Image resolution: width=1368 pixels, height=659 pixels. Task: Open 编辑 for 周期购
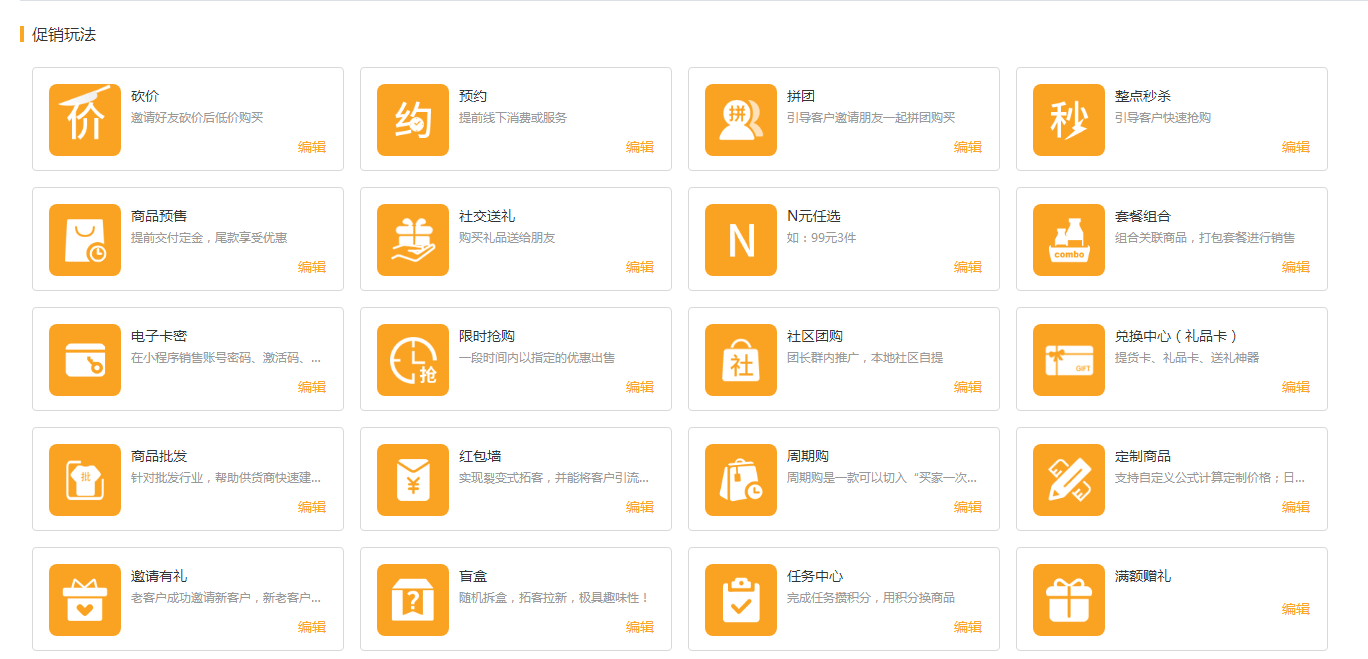point(968,507)
